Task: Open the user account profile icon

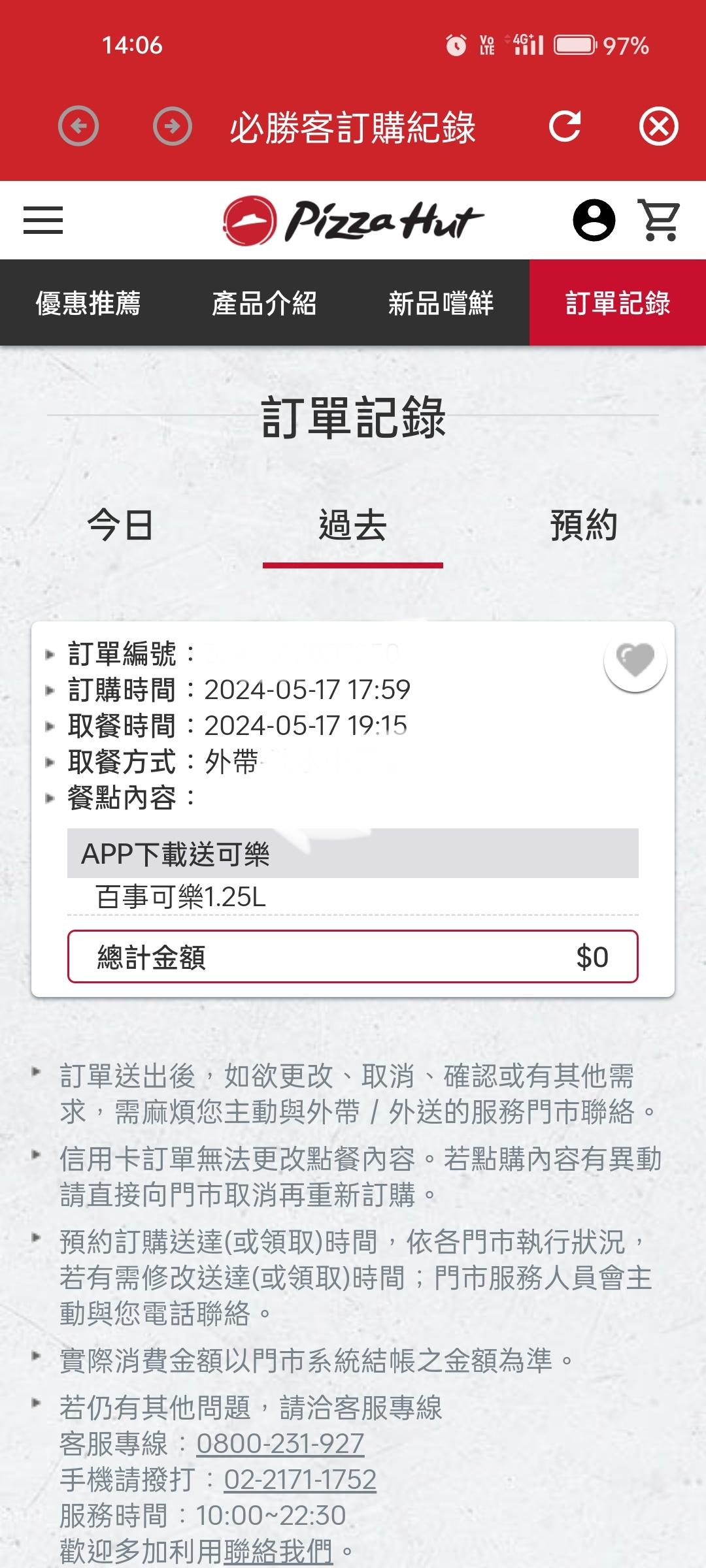Action: pyautogui.click(x=594, y=220)
